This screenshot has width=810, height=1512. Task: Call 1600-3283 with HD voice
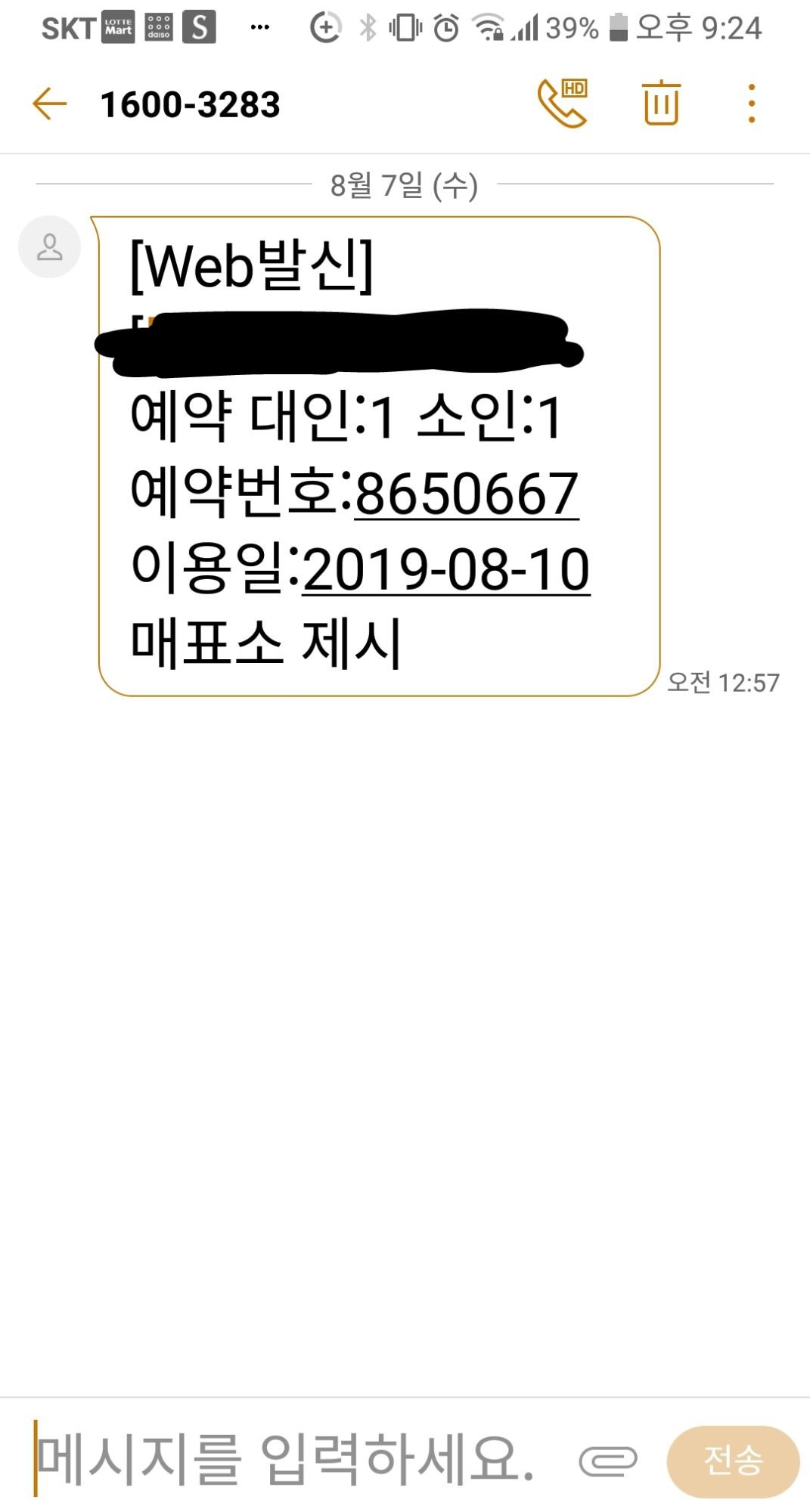coord(563,103)
